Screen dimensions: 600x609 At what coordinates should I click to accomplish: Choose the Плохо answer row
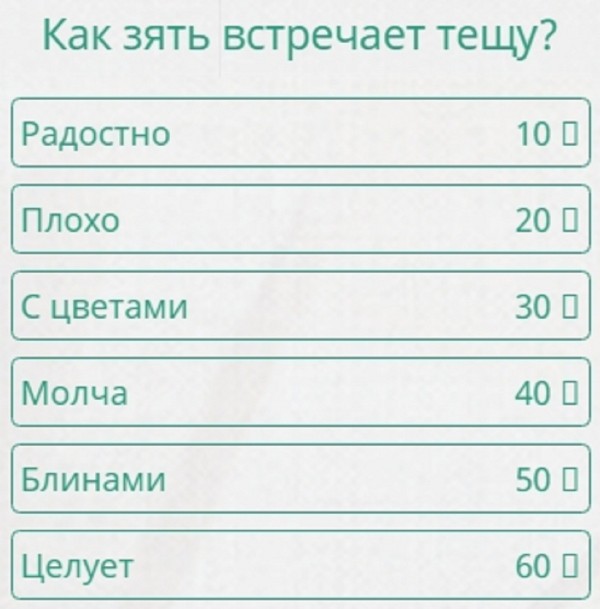(x=300, y=220)
